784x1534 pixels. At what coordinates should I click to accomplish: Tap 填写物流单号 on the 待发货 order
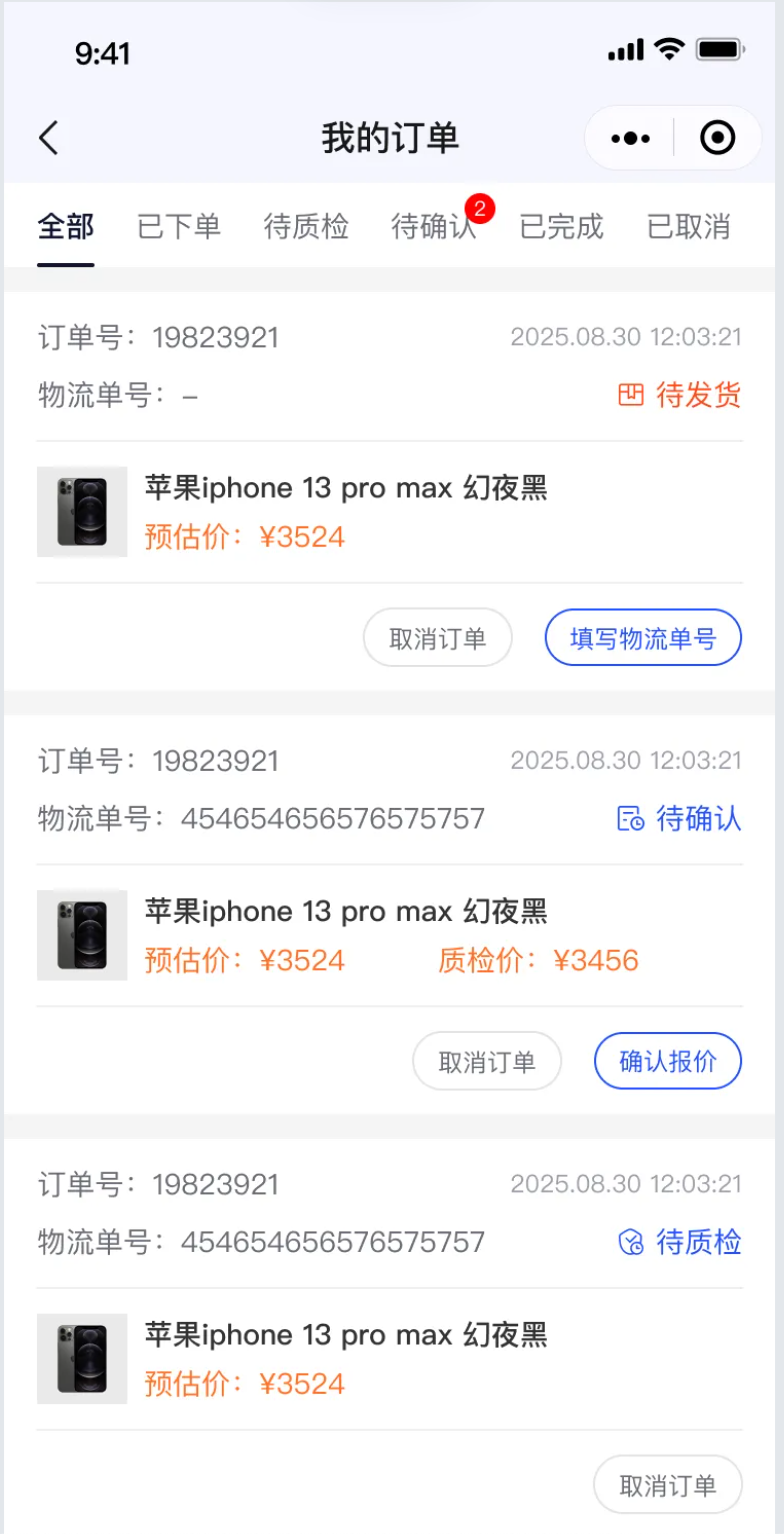(x=643, y=638)
